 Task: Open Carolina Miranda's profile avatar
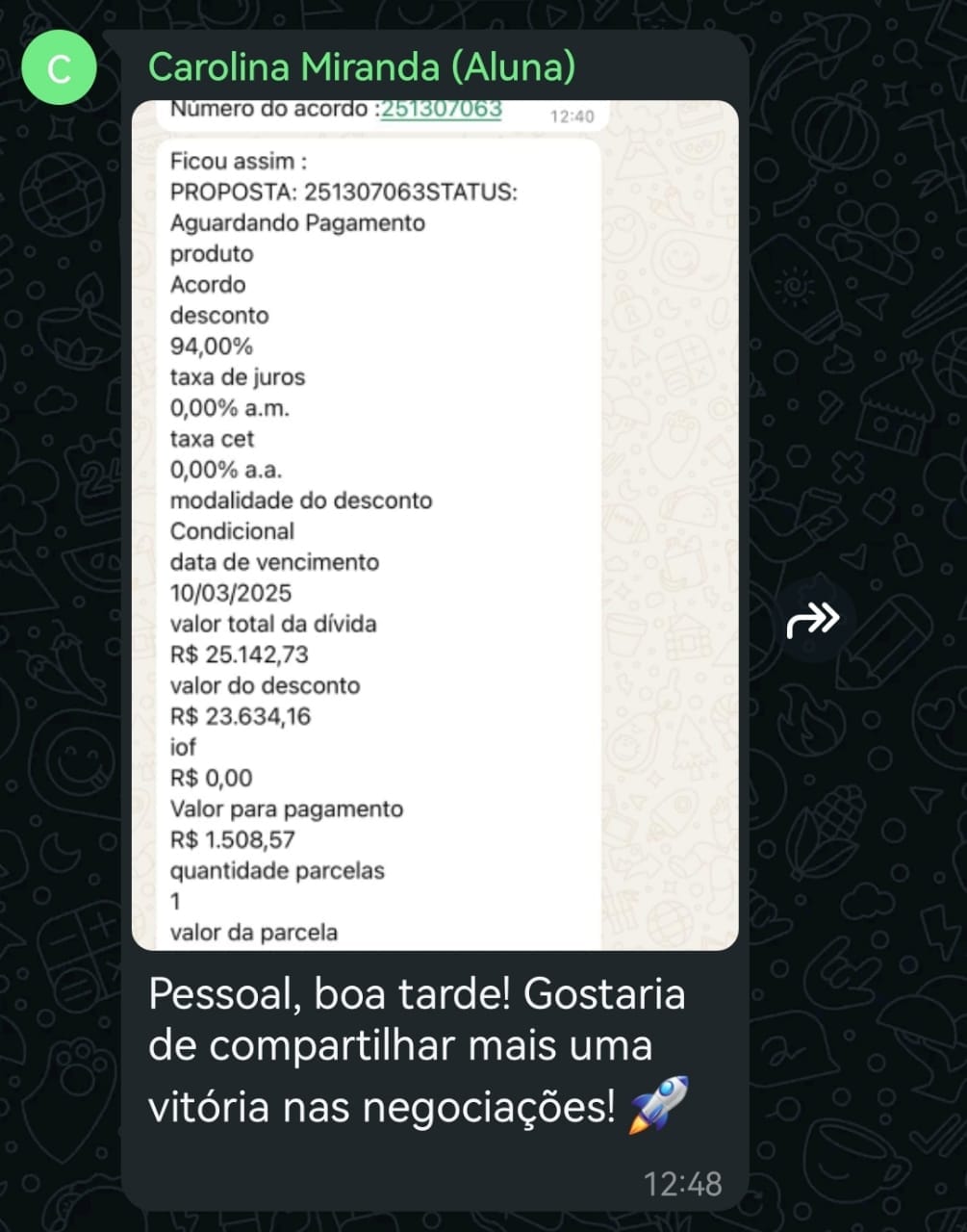[x=60, y=68]
